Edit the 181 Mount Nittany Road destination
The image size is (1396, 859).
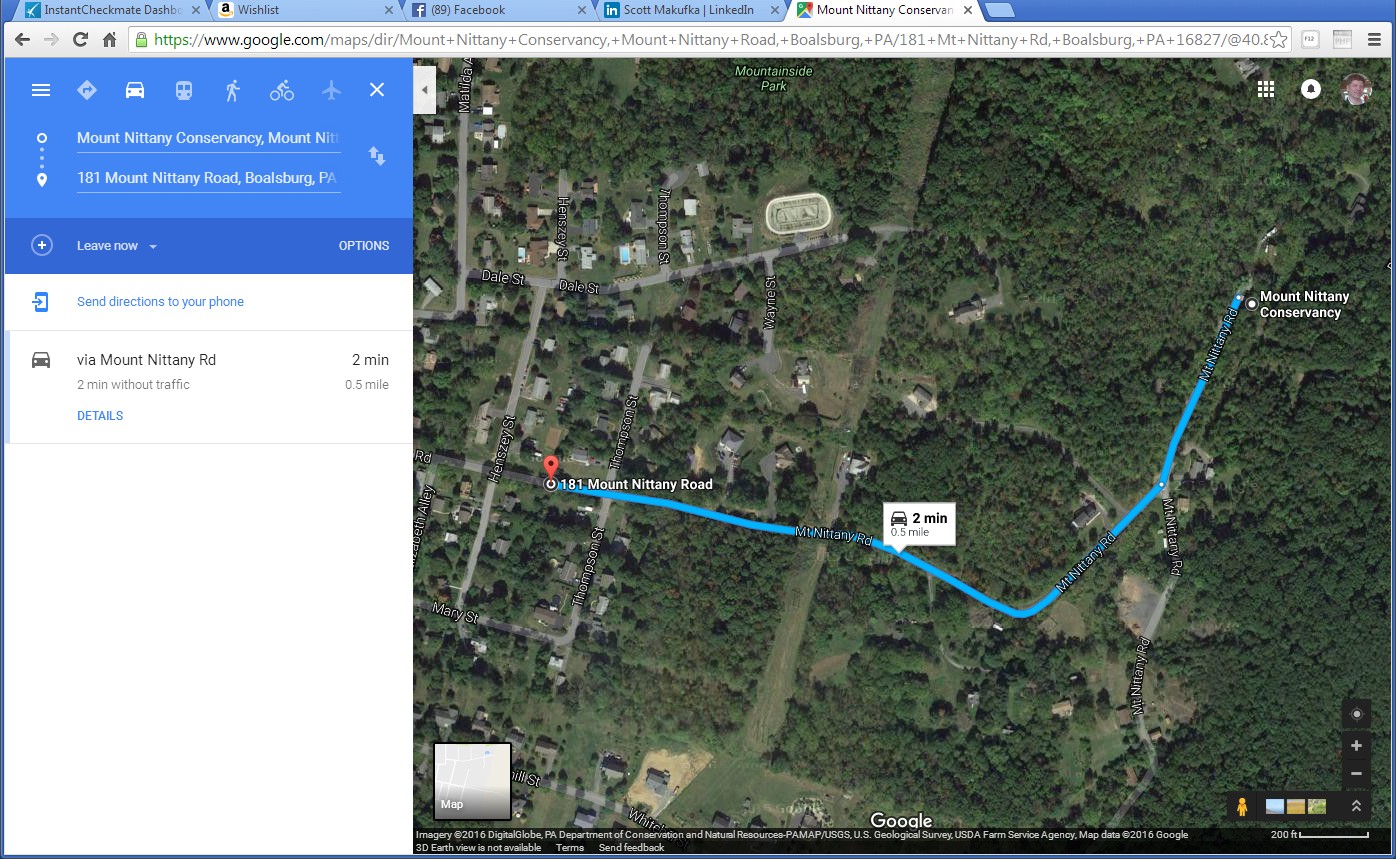click(208, 178)
